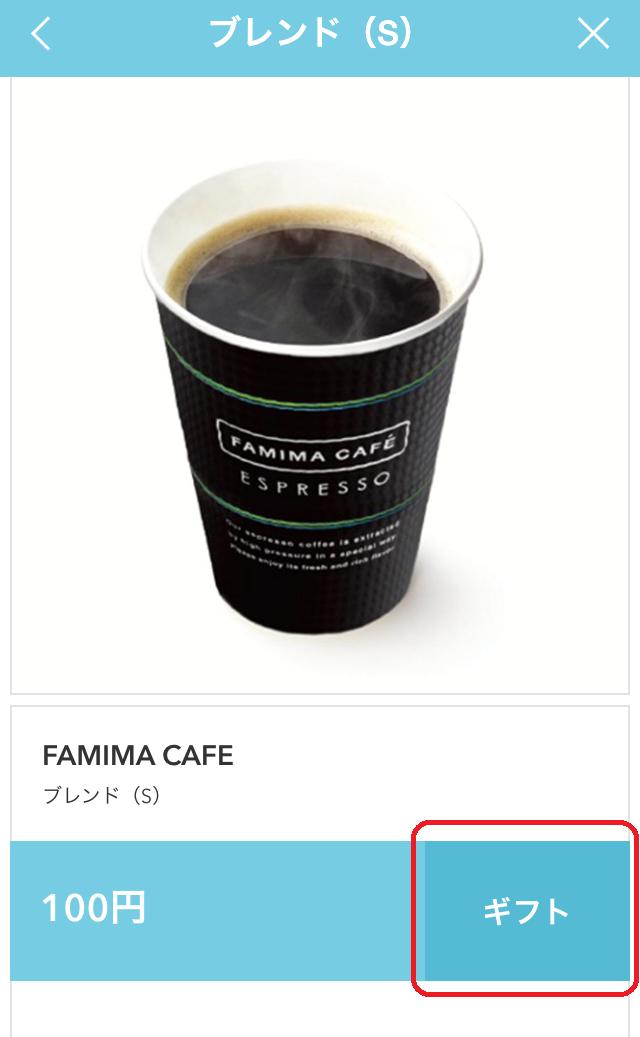Tap the ギフト button

point(526,911)
